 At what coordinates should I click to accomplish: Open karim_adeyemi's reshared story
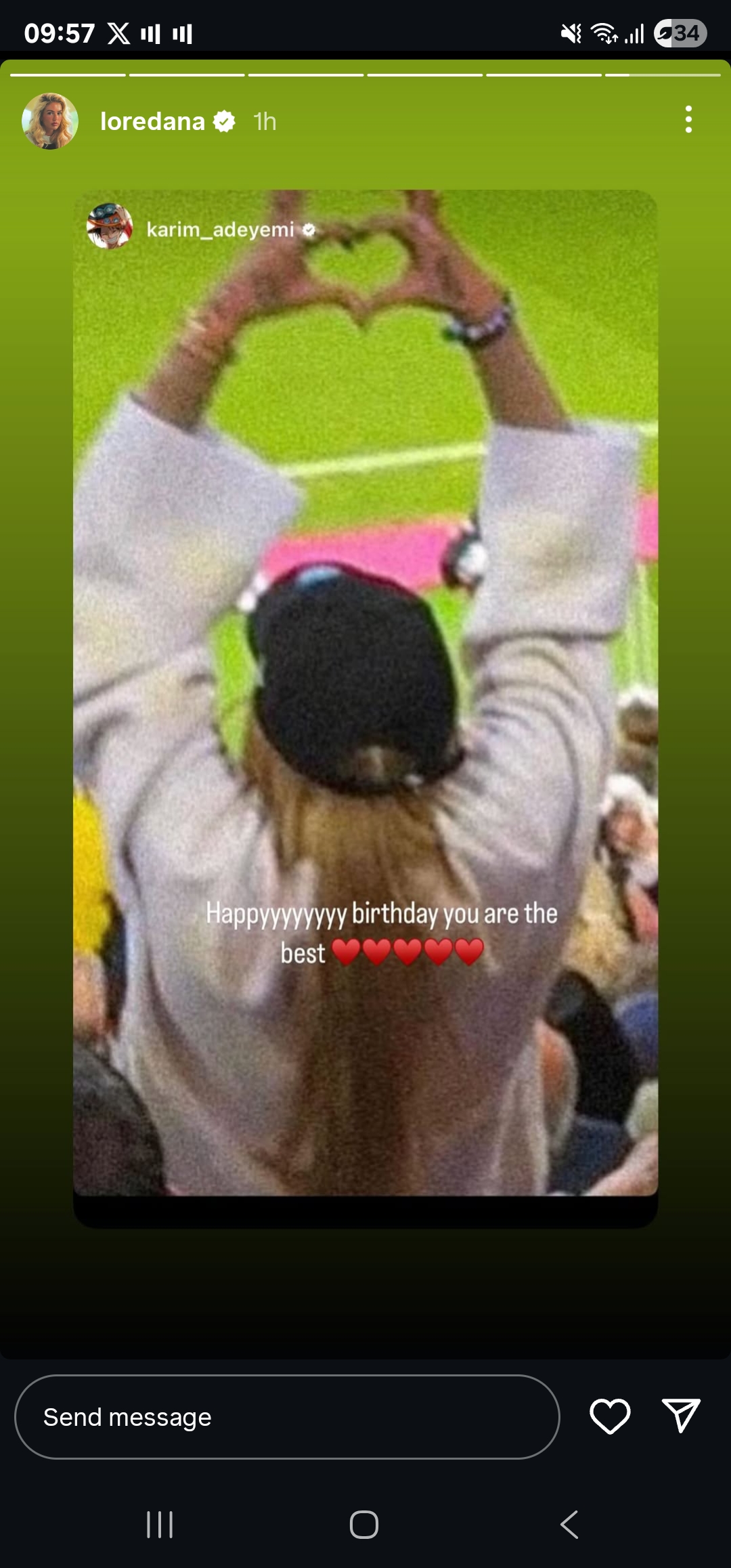pyautogui.click(x=365, y=677)
